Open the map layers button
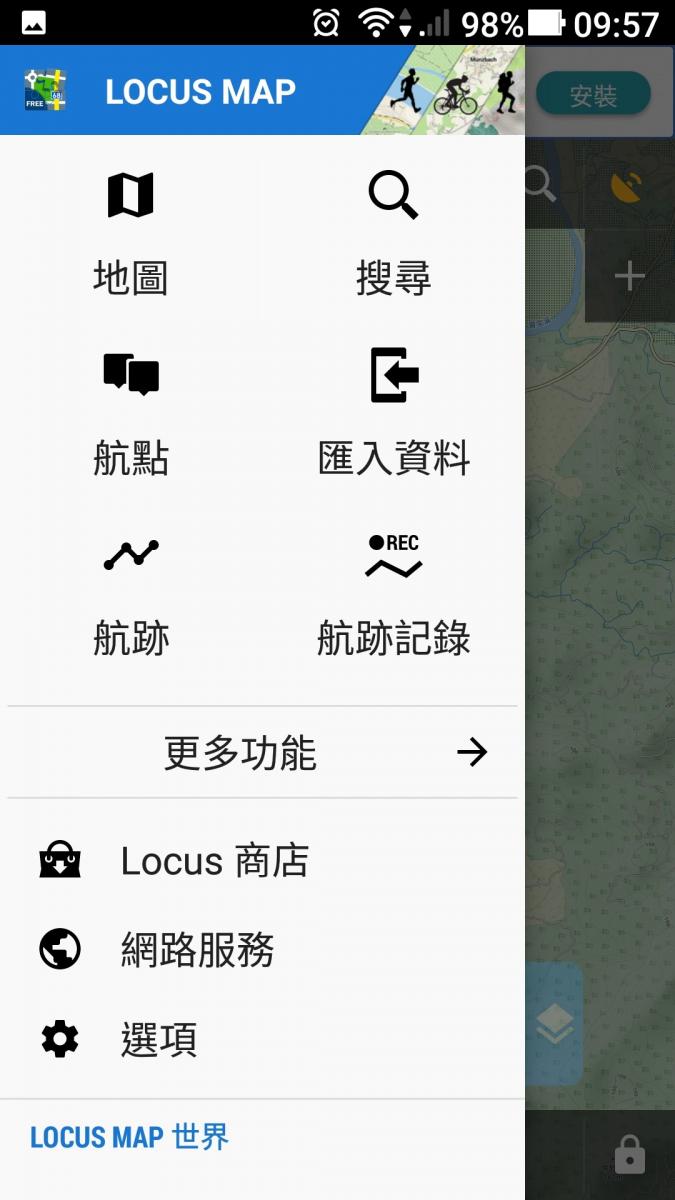 pyautogui.click(x=554, y=1024)
